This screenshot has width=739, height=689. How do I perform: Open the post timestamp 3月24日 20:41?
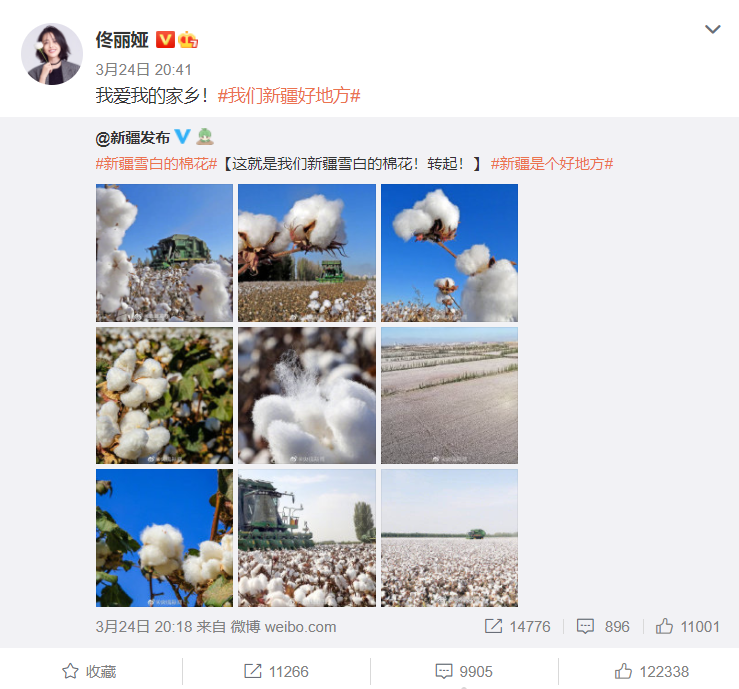pyautogui.click(x=144, y=69)
